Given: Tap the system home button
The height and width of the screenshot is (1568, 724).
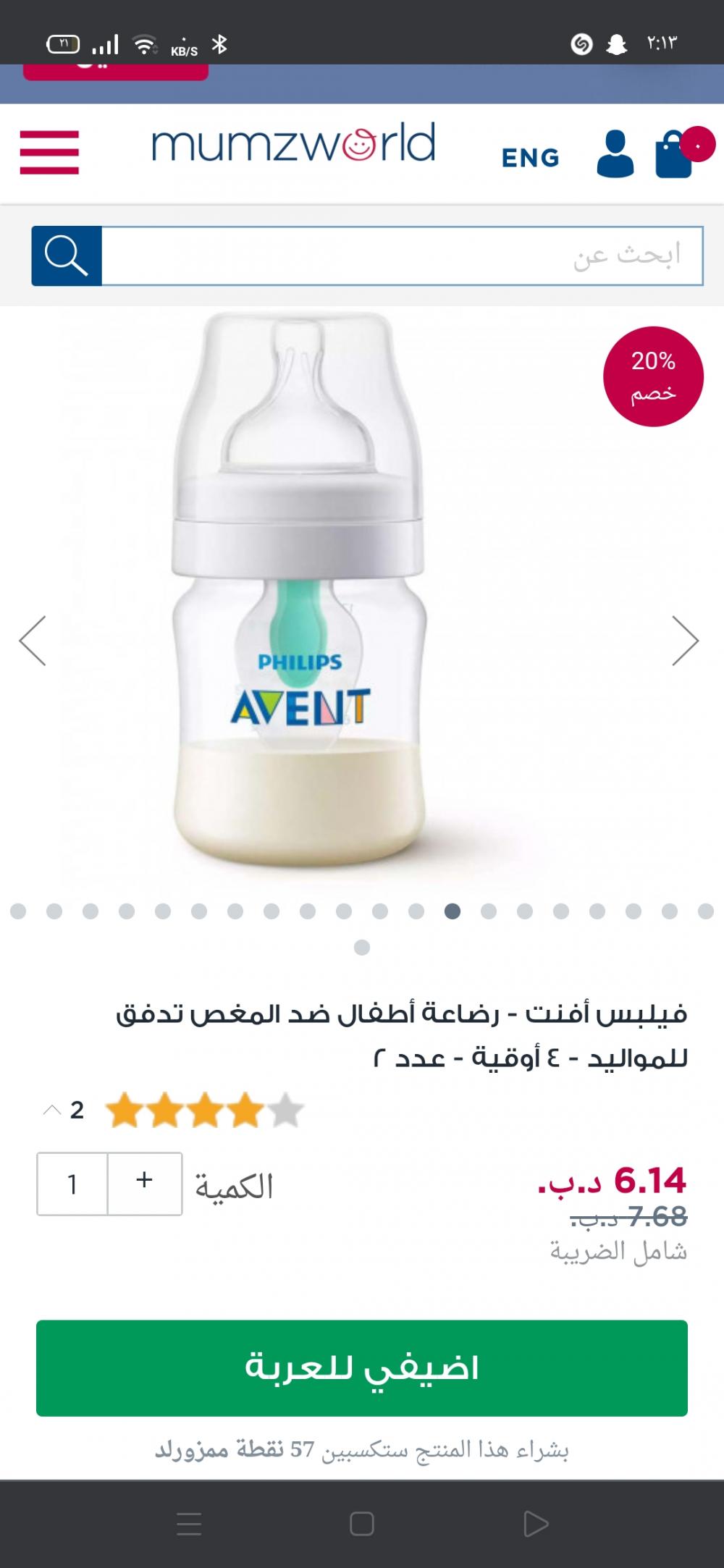Looking at the screenshot, I should [x=361, y=1524].
